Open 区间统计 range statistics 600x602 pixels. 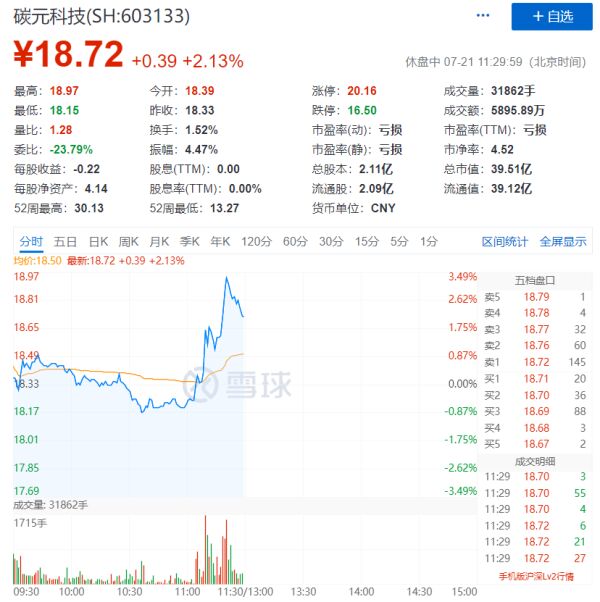click(x=505, y=241)
